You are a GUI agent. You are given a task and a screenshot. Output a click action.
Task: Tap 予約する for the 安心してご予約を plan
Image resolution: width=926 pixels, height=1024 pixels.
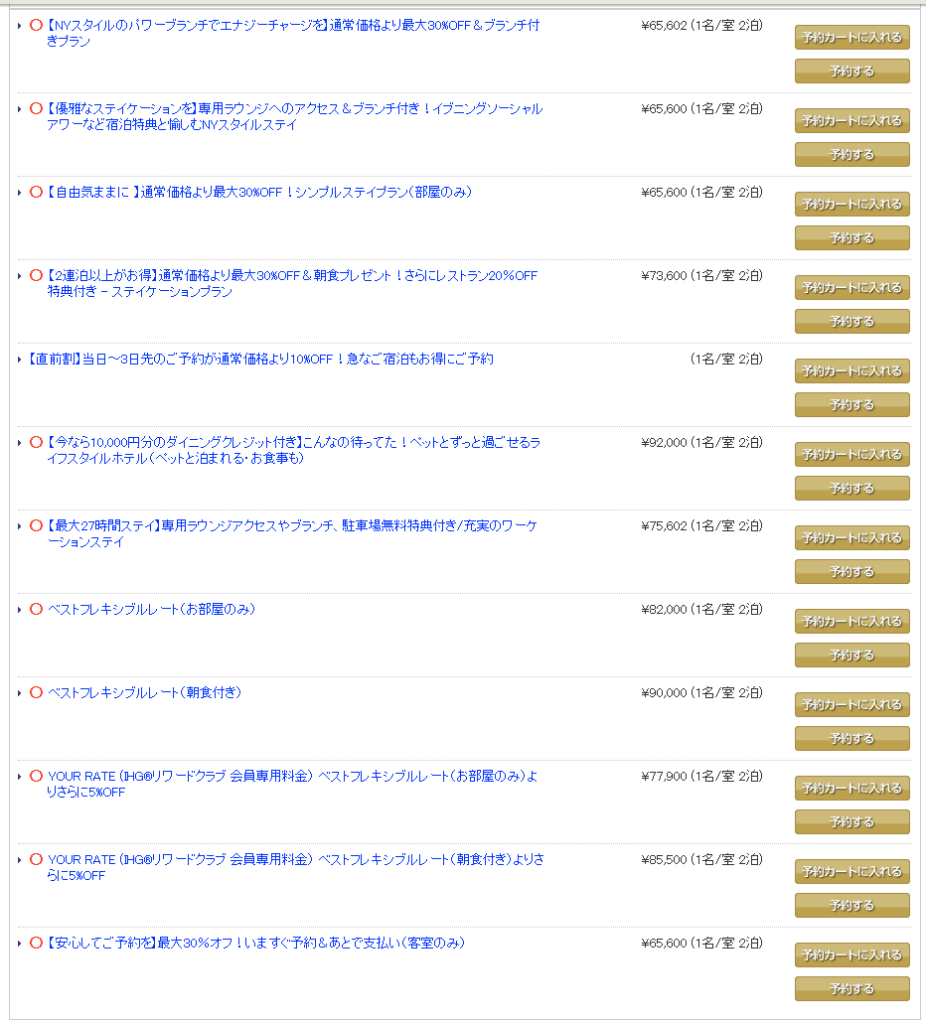click(x=852, y=989)
